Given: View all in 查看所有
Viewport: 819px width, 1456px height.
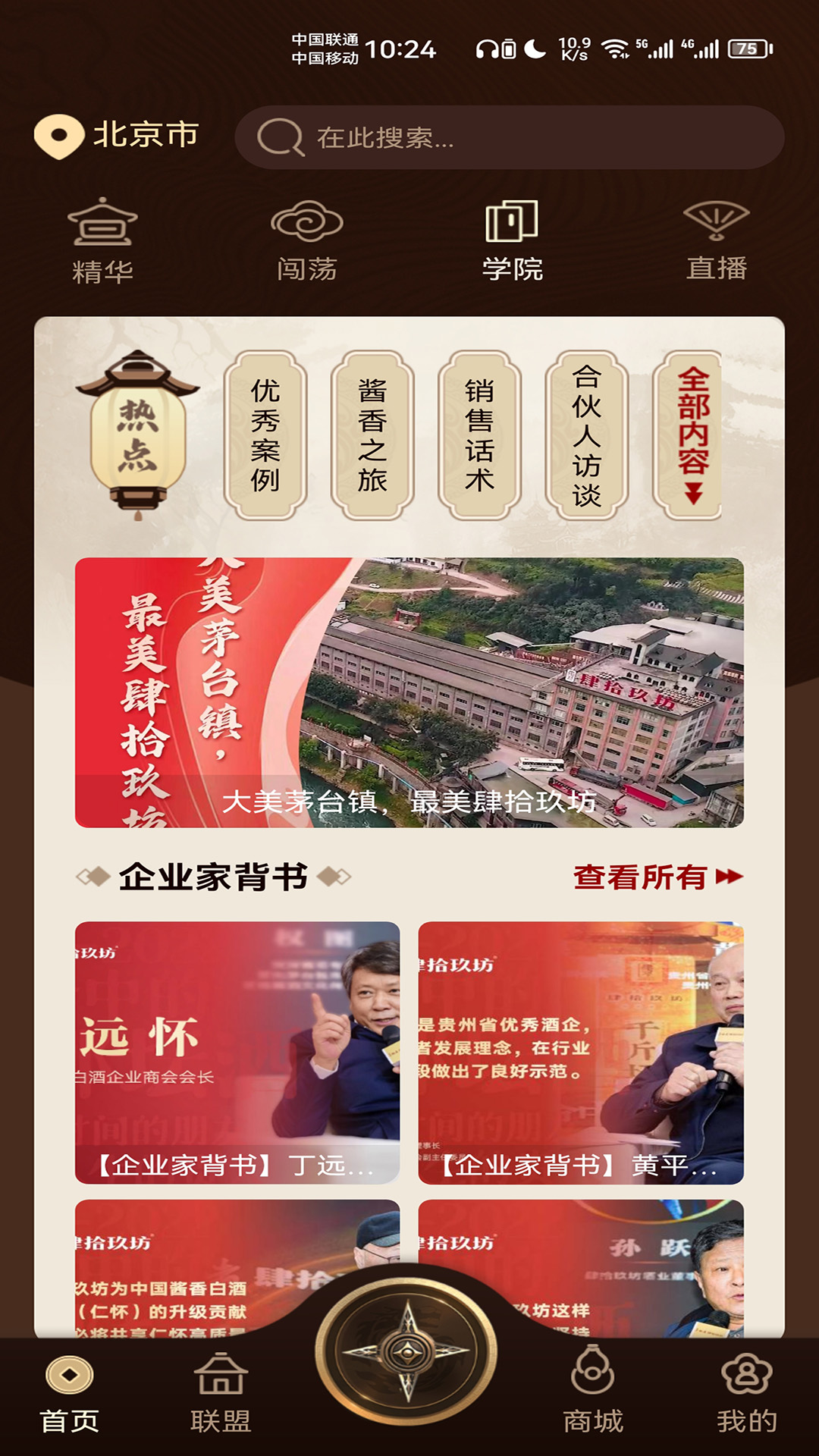Looking at the screenshot, I should [x=657, y=877].
